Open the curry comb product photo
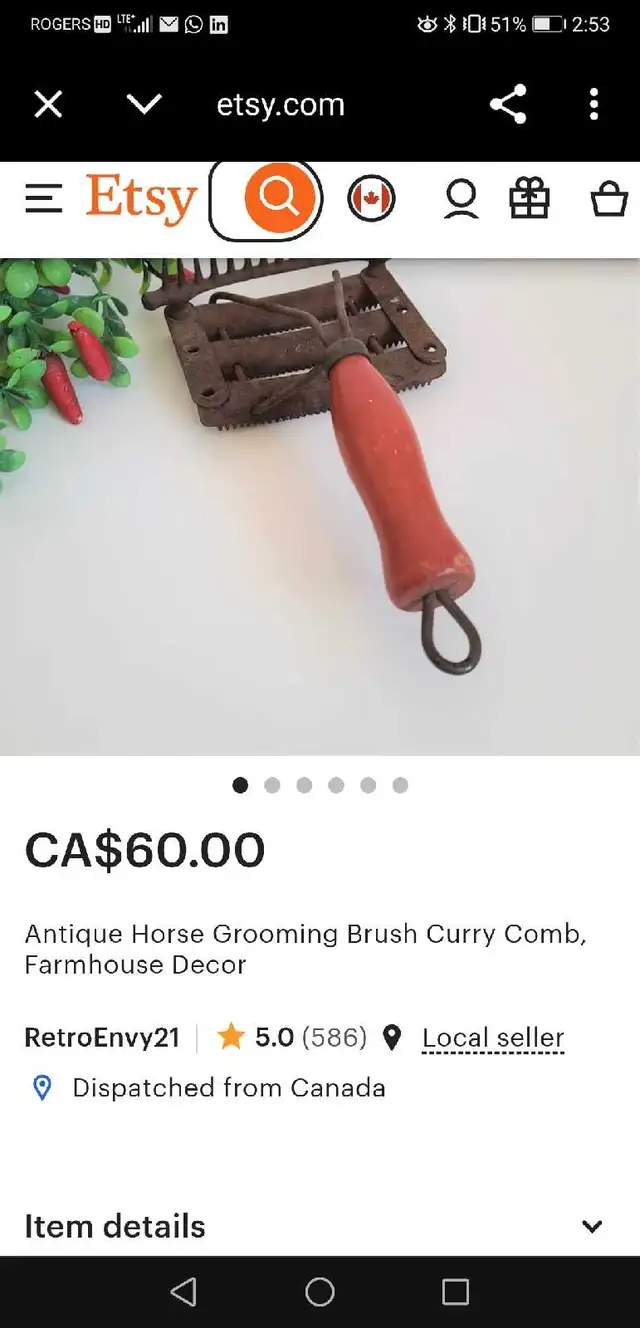This screenshot has height=1328, width=640. click(320, 507)
